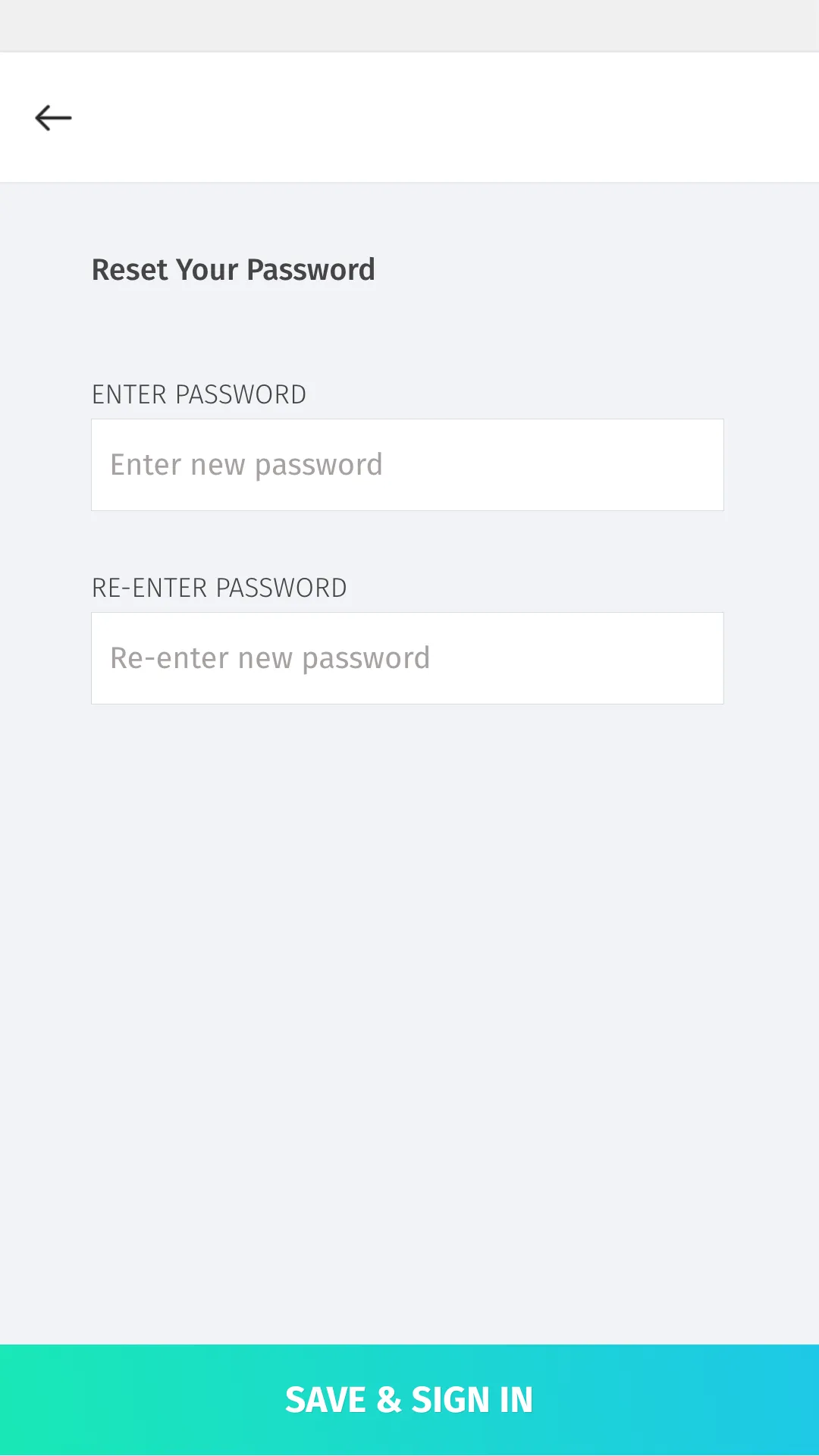This screenshot has height=1456, width=819.
Task: Click the ENTER PASSWORD label
Action: (x=199, y=394)
